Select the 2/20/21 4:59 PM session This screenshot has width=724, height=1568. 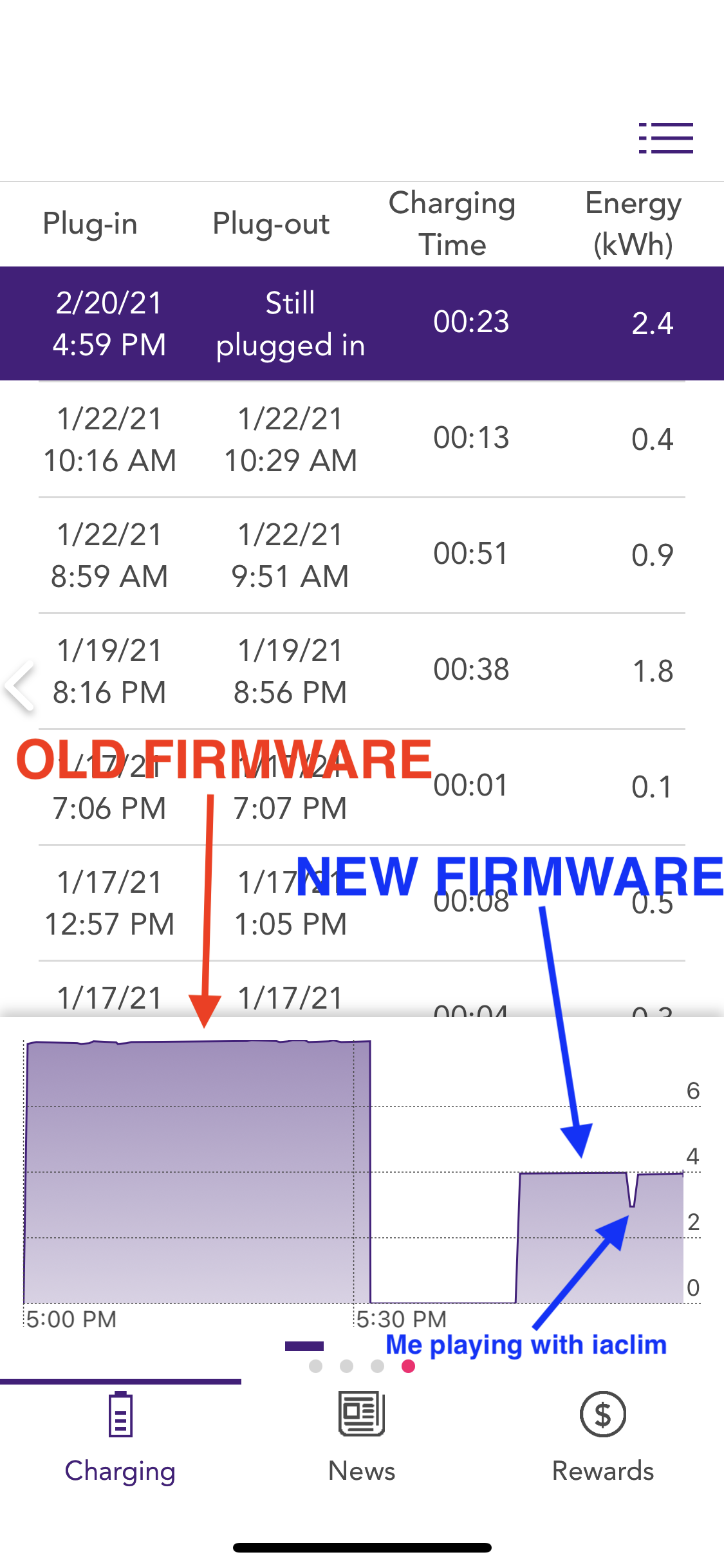coord(362,323)
